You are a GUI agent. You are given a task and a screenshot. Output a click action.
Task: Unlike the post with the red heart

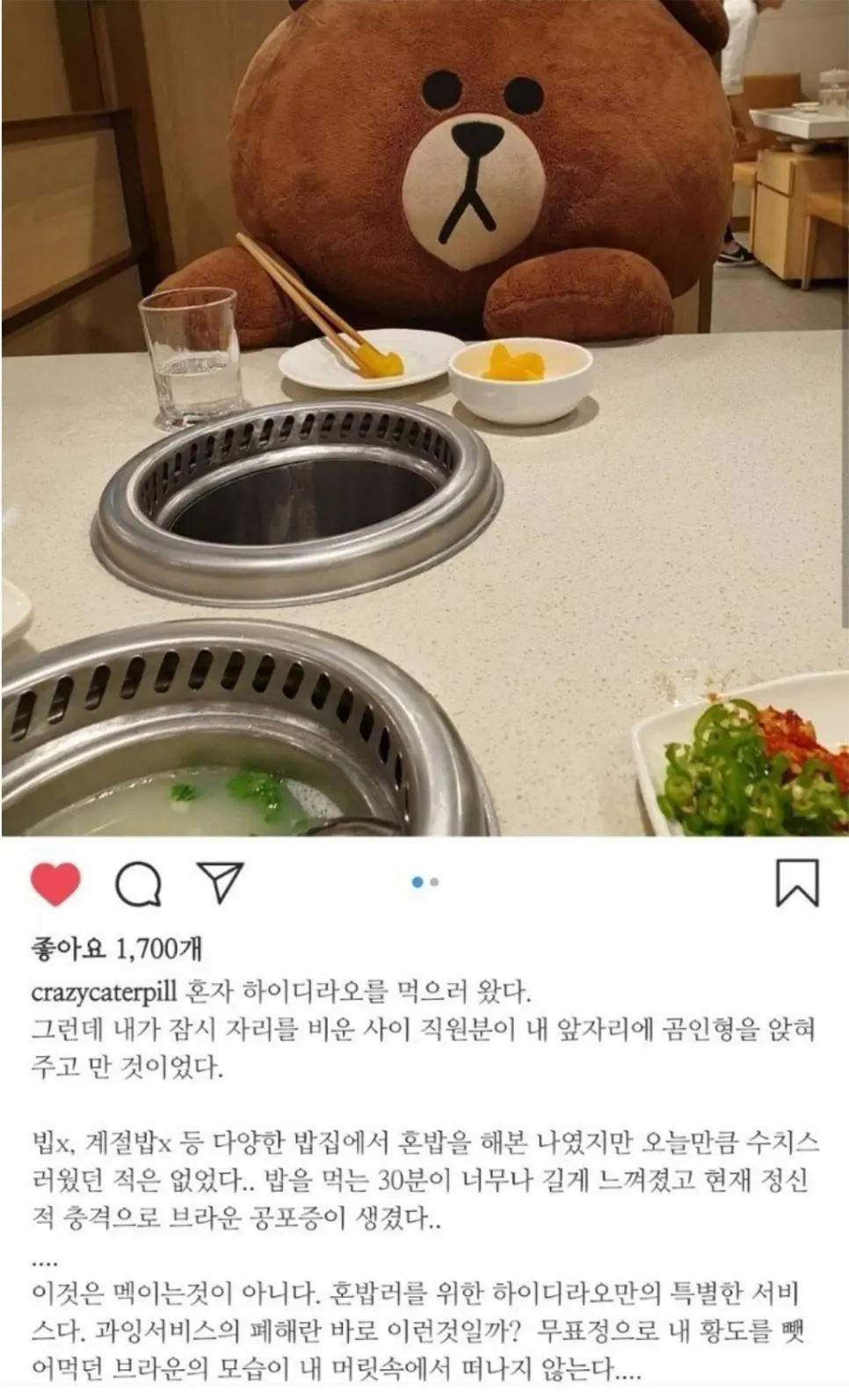(55, 883)
